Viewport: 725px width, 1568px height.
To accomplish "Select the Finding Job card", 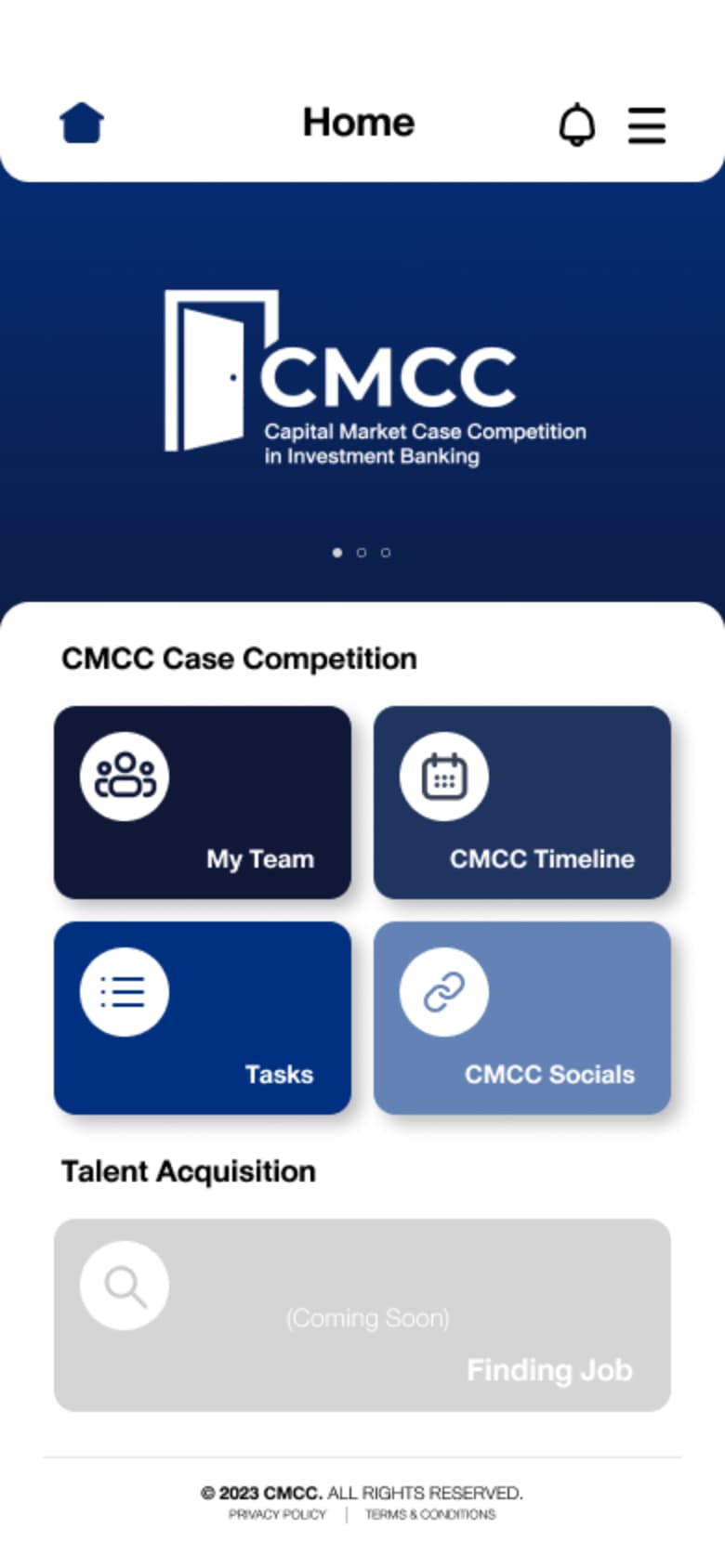I will click(x=362, y=1315).
